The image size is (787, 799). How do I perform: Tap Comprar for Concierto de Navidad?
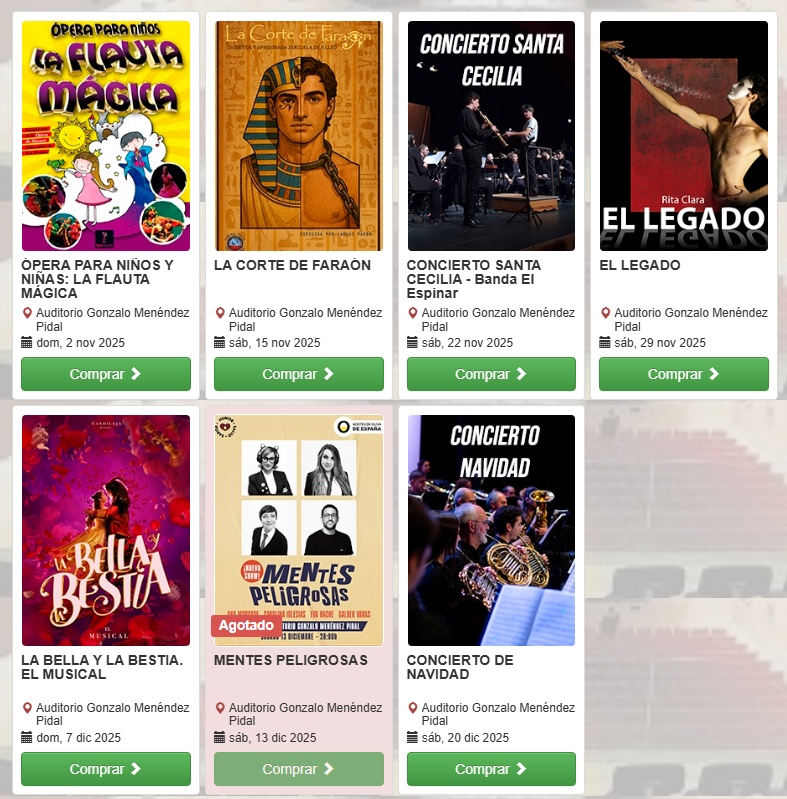491,769
